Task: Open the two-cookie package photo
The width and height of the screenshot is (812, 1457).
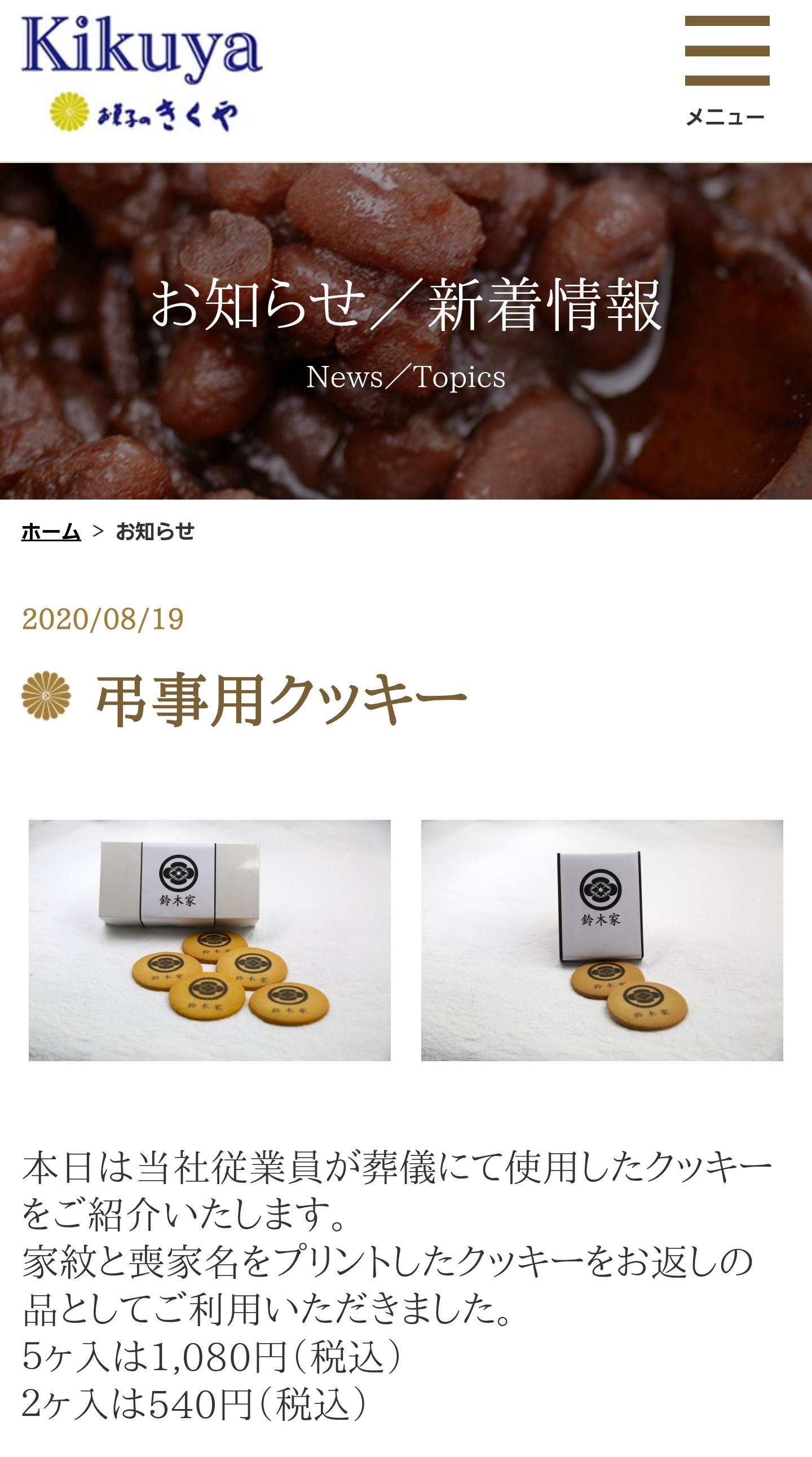Action: click(602, 940)
